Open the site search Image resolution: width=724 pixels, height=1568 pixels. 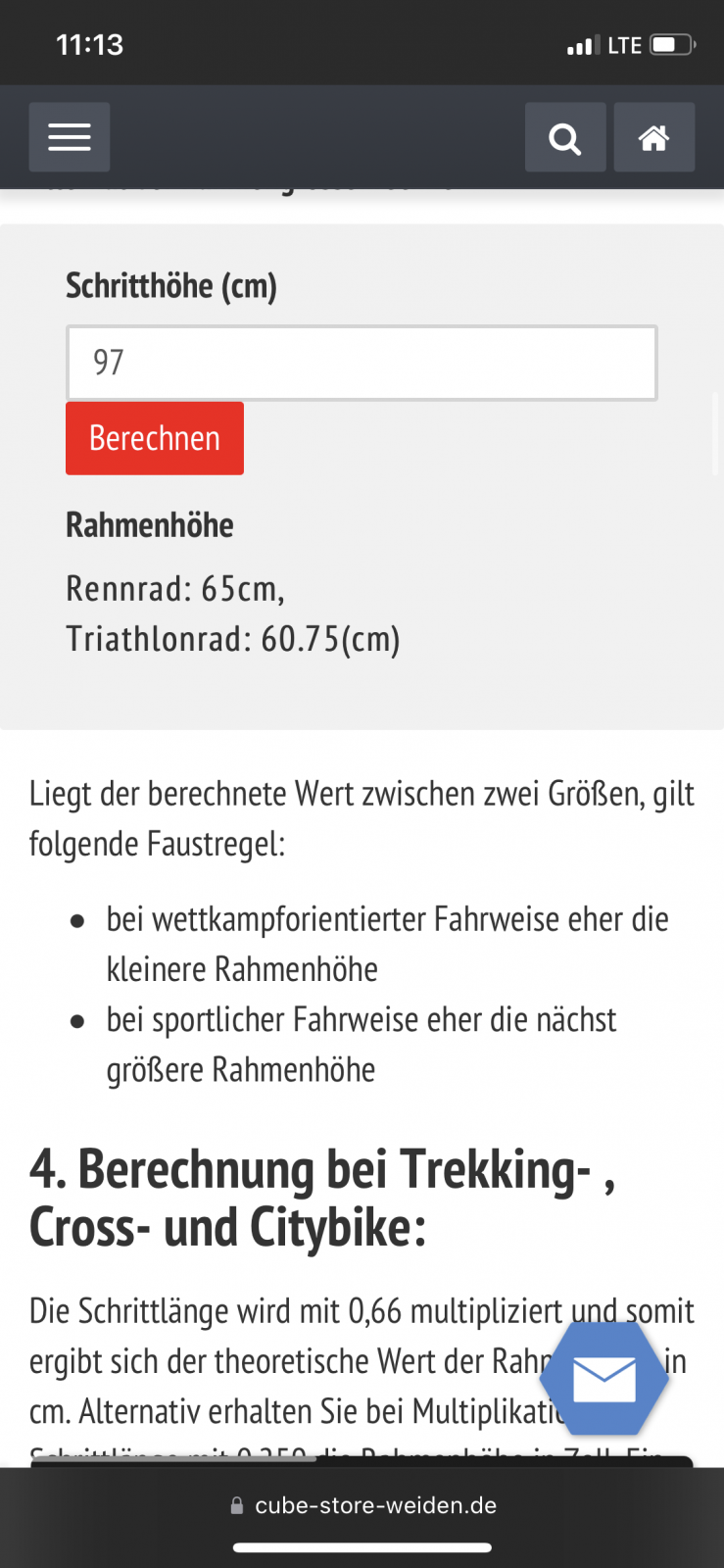pos(565,137)
